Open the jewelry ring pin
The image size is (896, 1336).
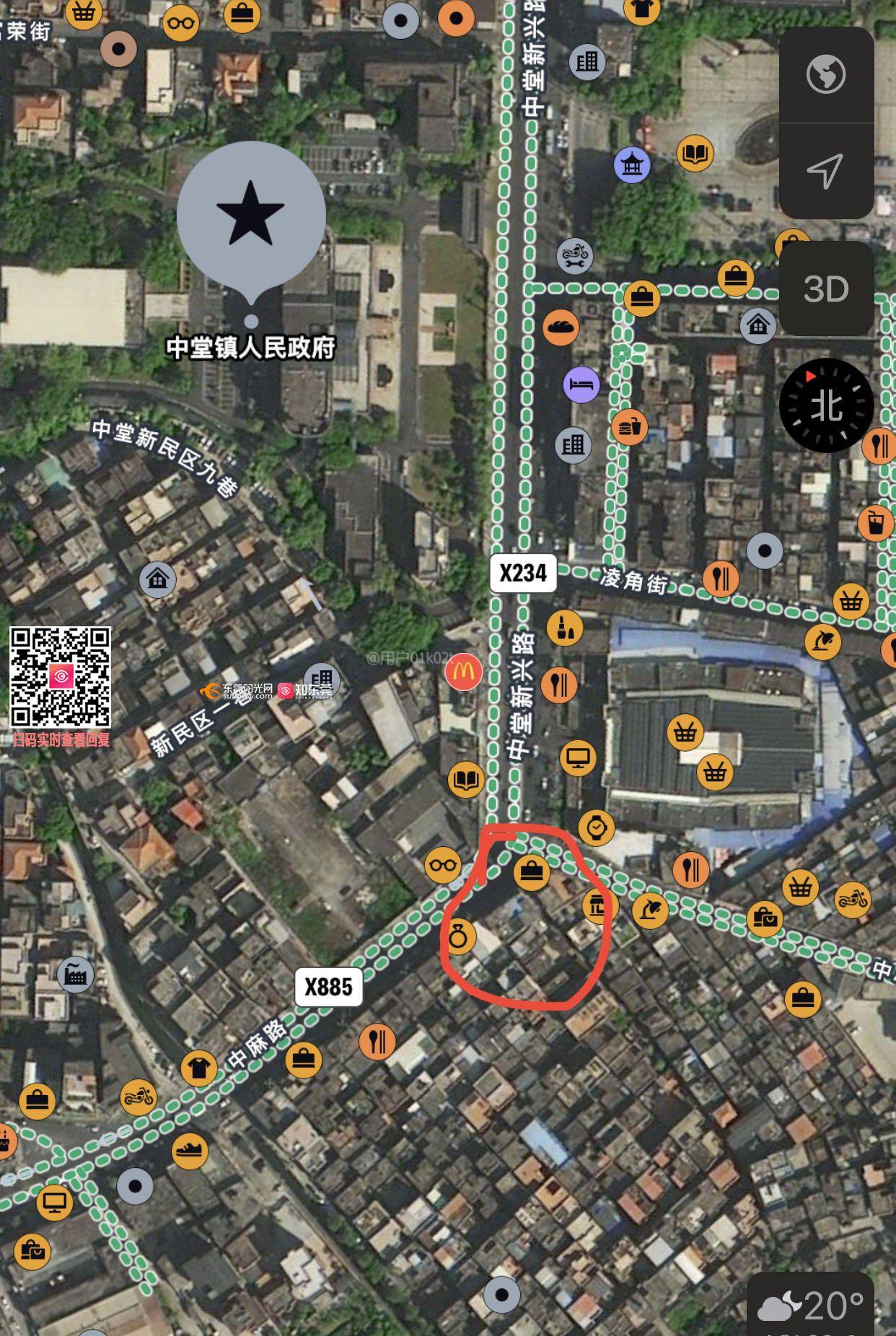[460, 937]
